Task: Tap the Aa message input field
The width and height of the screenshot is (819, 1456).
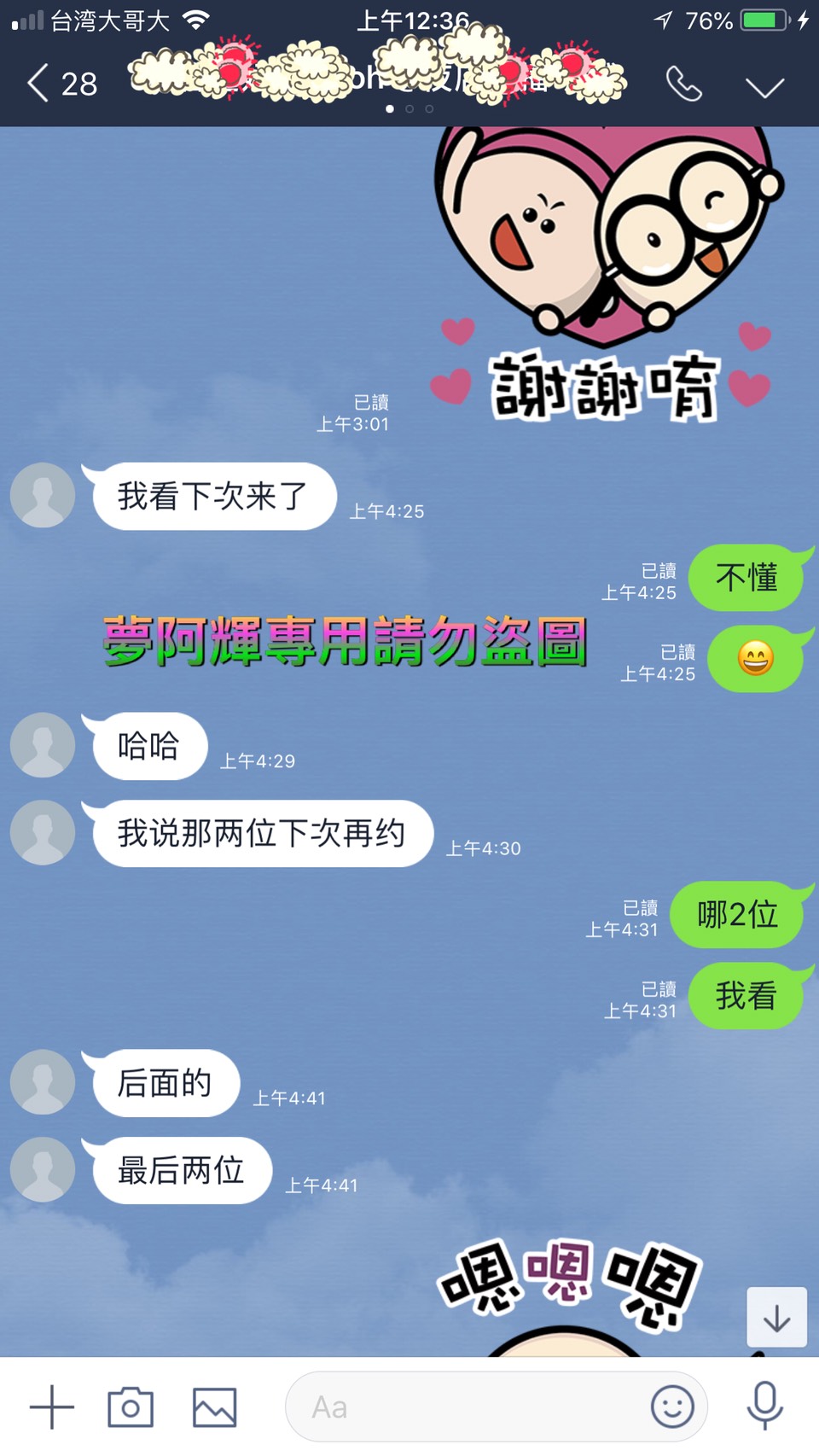Action: coord(469,1406)
